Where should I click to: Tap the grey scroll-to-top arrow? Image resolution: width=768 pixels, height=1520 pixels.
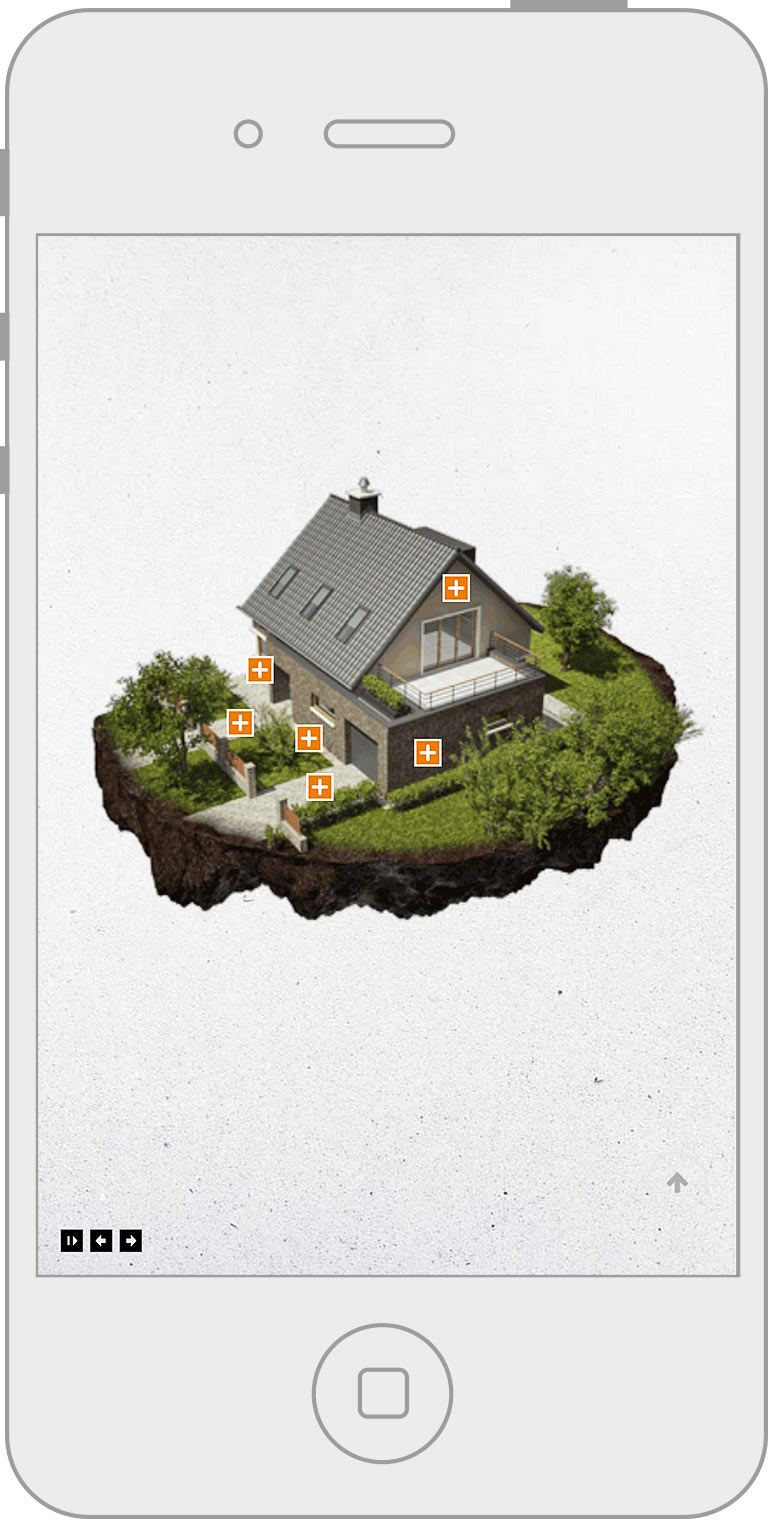677,1183
